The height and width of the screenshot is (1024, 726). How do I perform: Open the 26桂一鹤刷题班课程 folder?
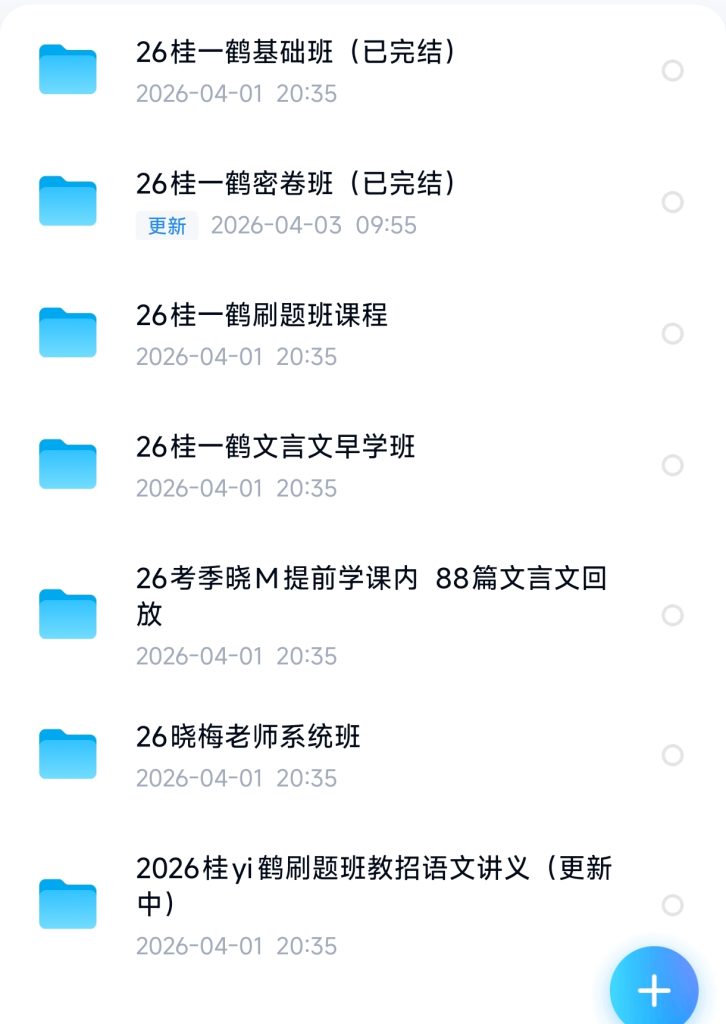(x=262, y=316)
